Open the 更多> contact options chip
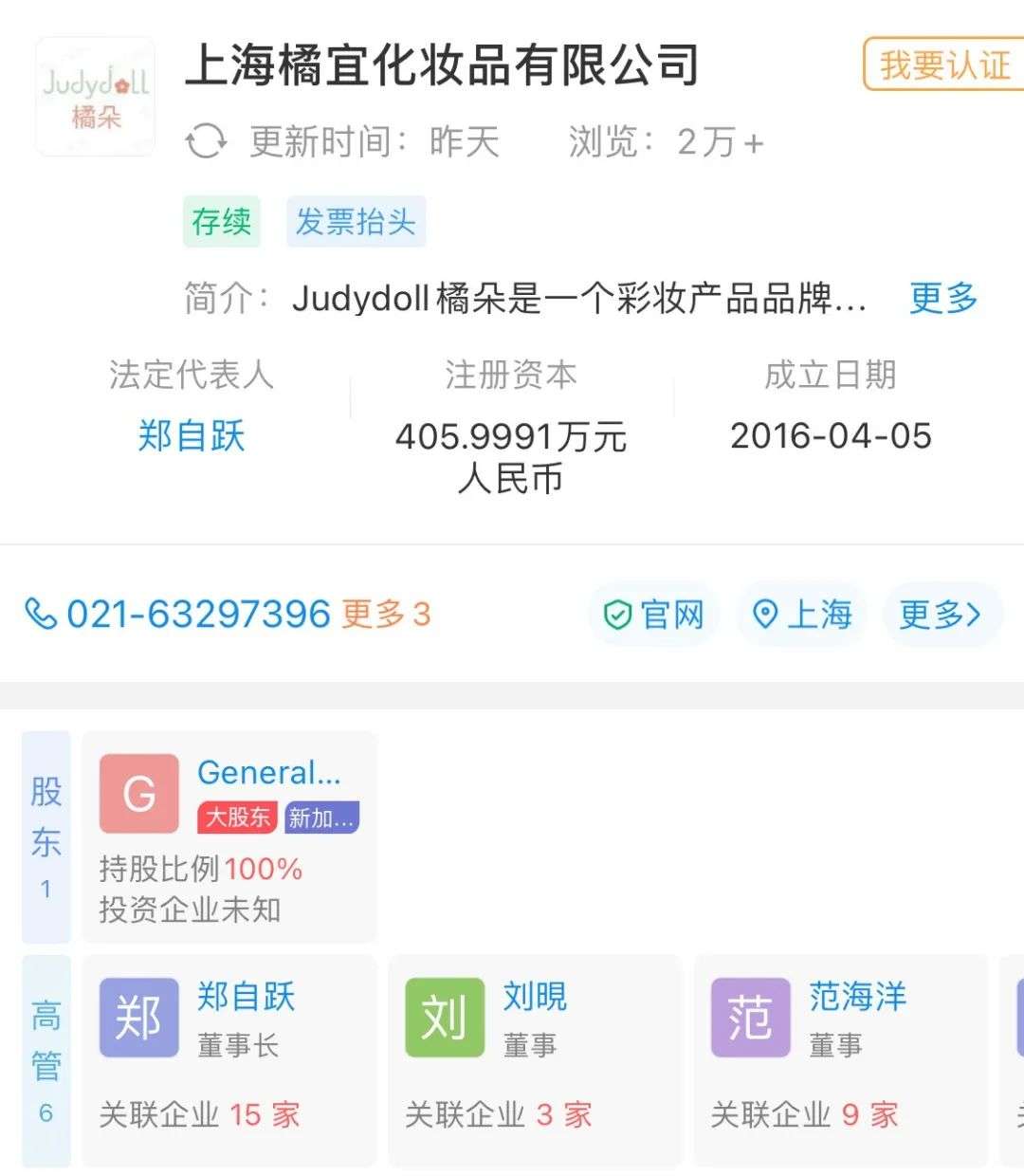1024x1176 pixels. [x=940, y=615]
